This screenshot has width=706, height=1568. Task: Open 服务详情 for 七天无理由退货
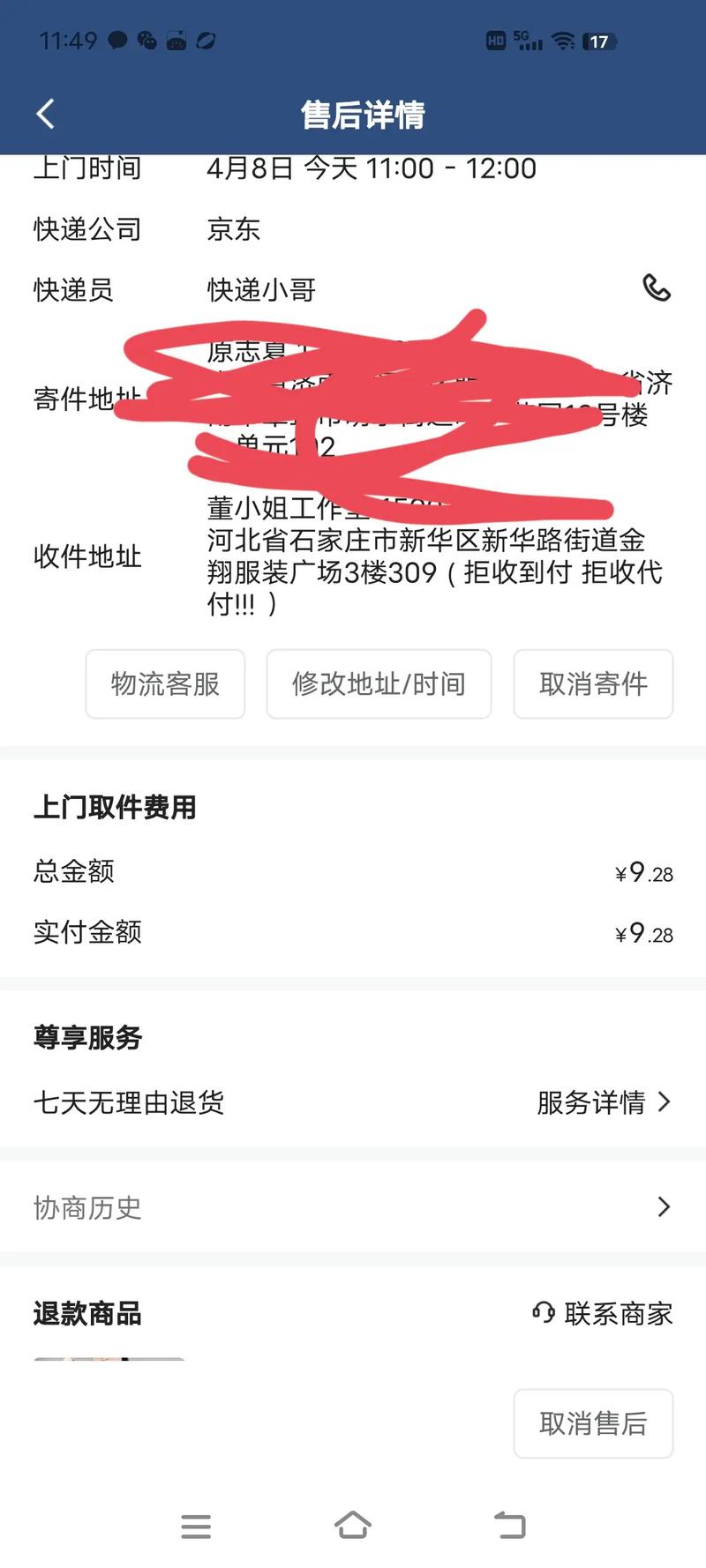pyautogui.click(x=604, y=1101)
